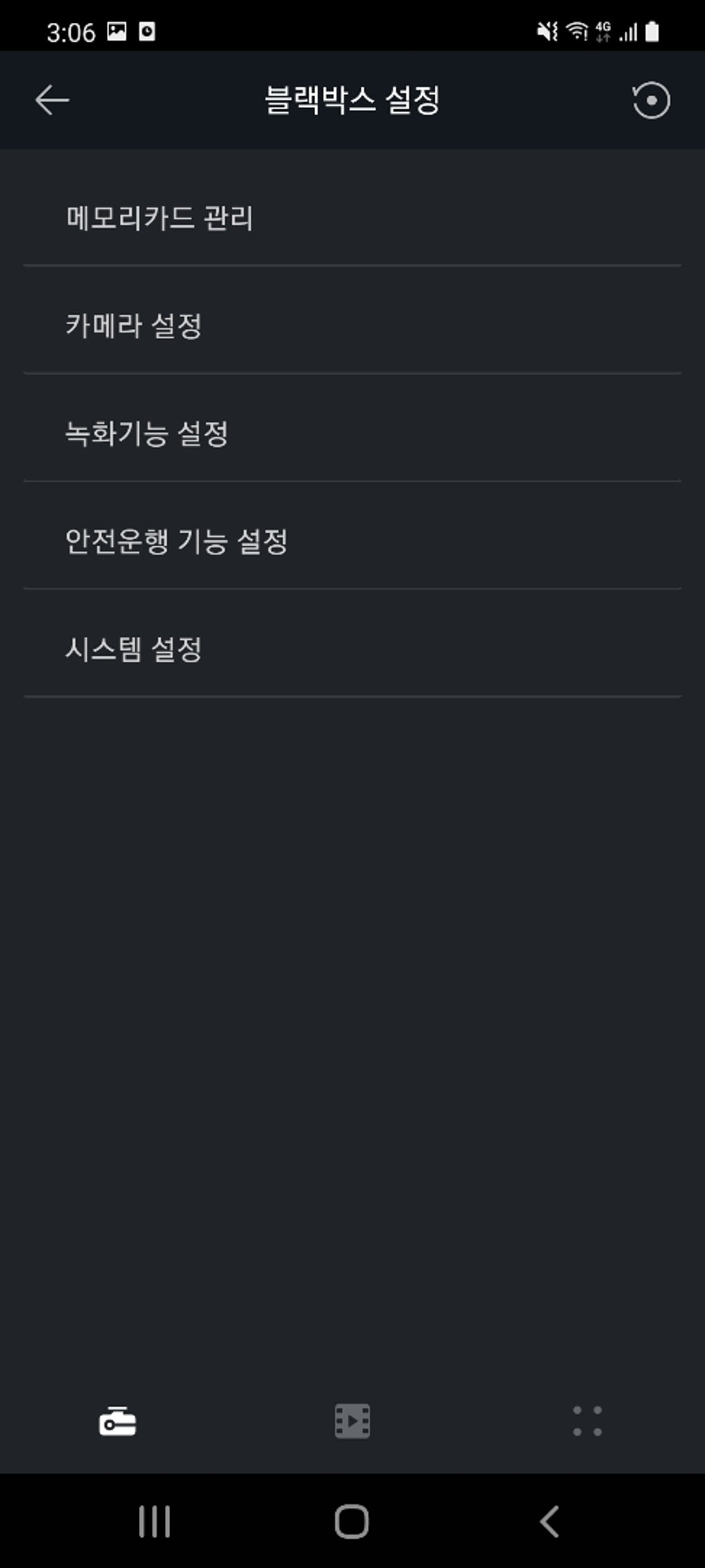Switch to the dashcam tab
705x1568 pixels.
(117, 1422)
